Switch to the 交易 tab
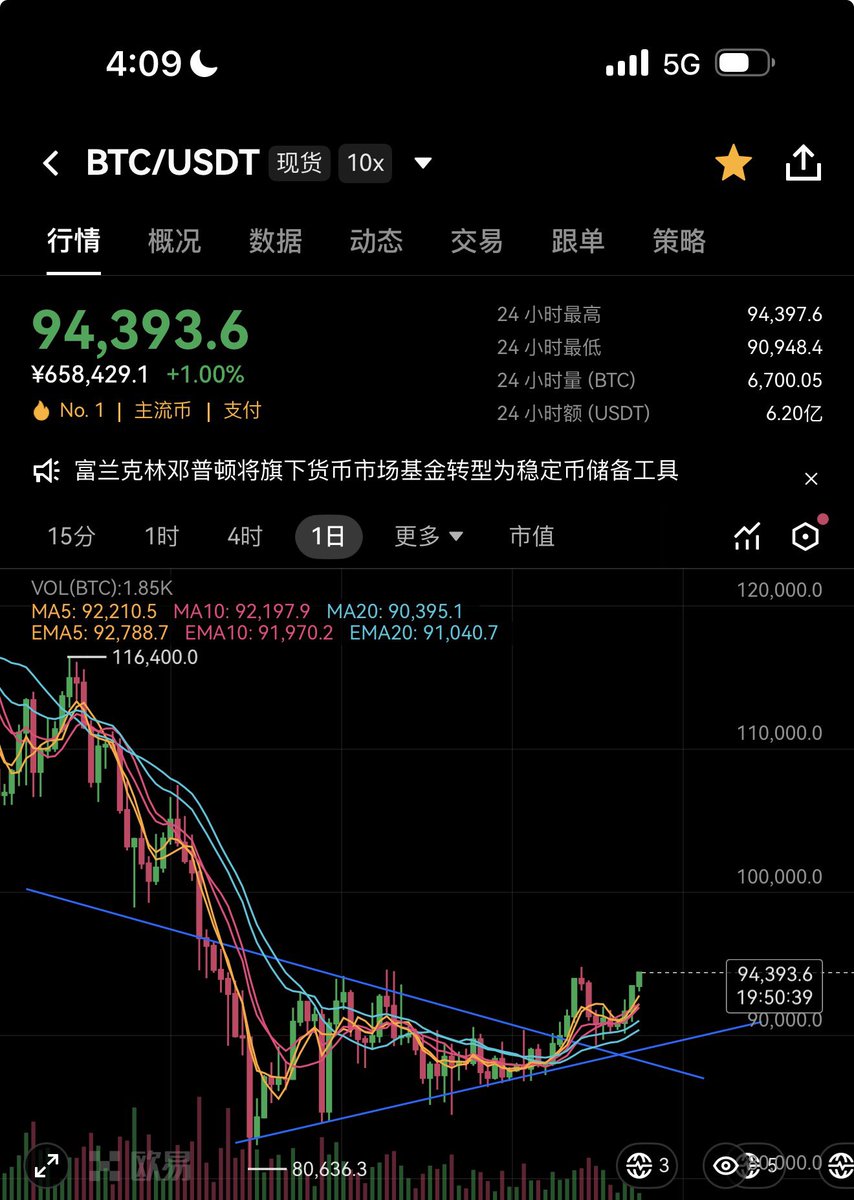 point(477,241)
